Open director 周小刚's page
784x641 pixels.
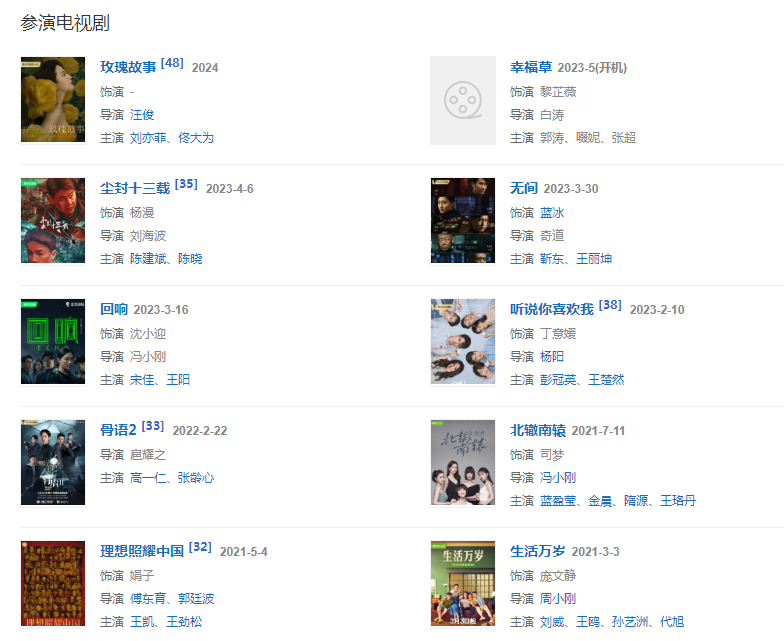[558, 599]
